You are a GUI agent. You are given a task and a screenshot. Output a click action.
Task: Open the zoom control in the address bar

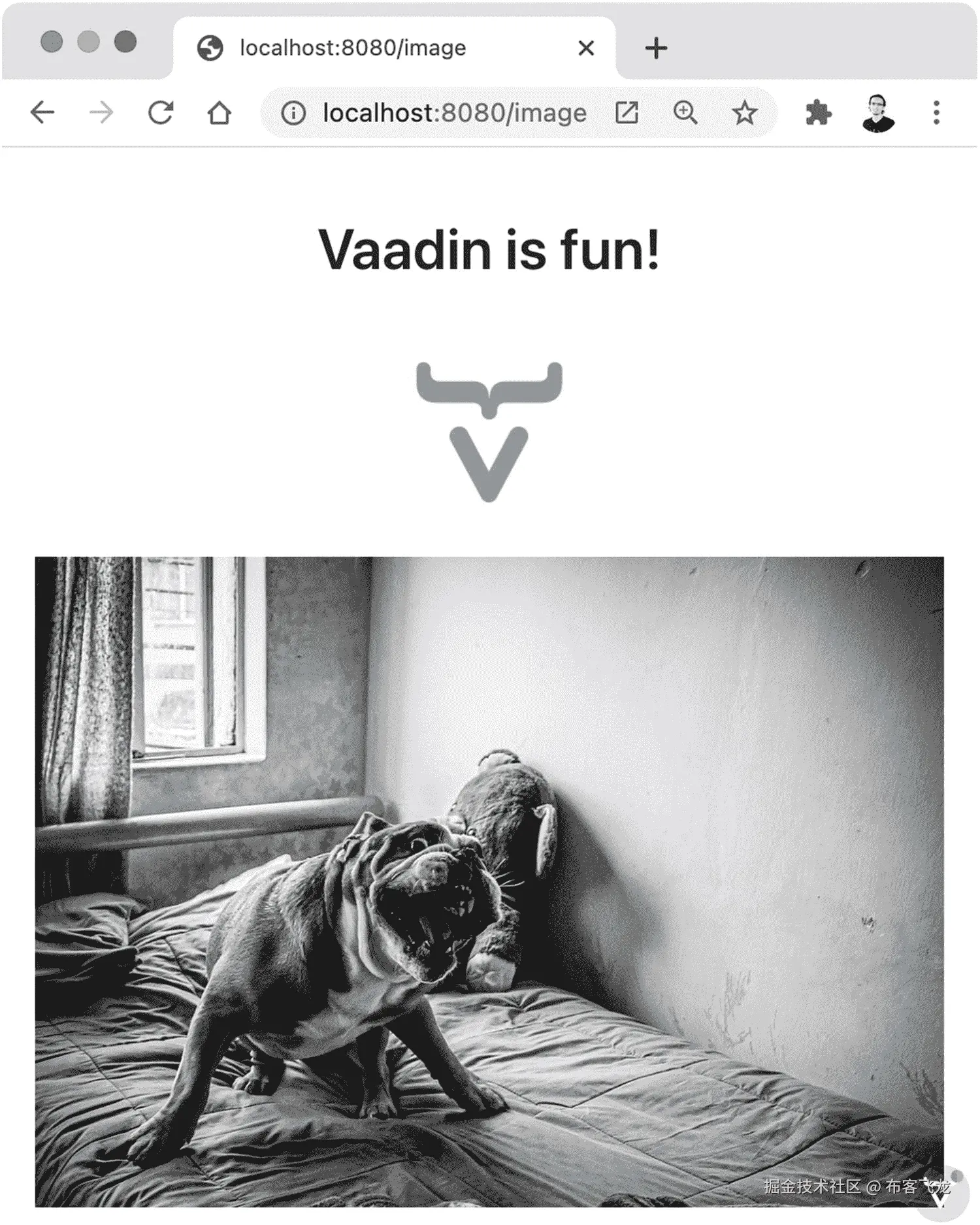click(x=685, y=113)
